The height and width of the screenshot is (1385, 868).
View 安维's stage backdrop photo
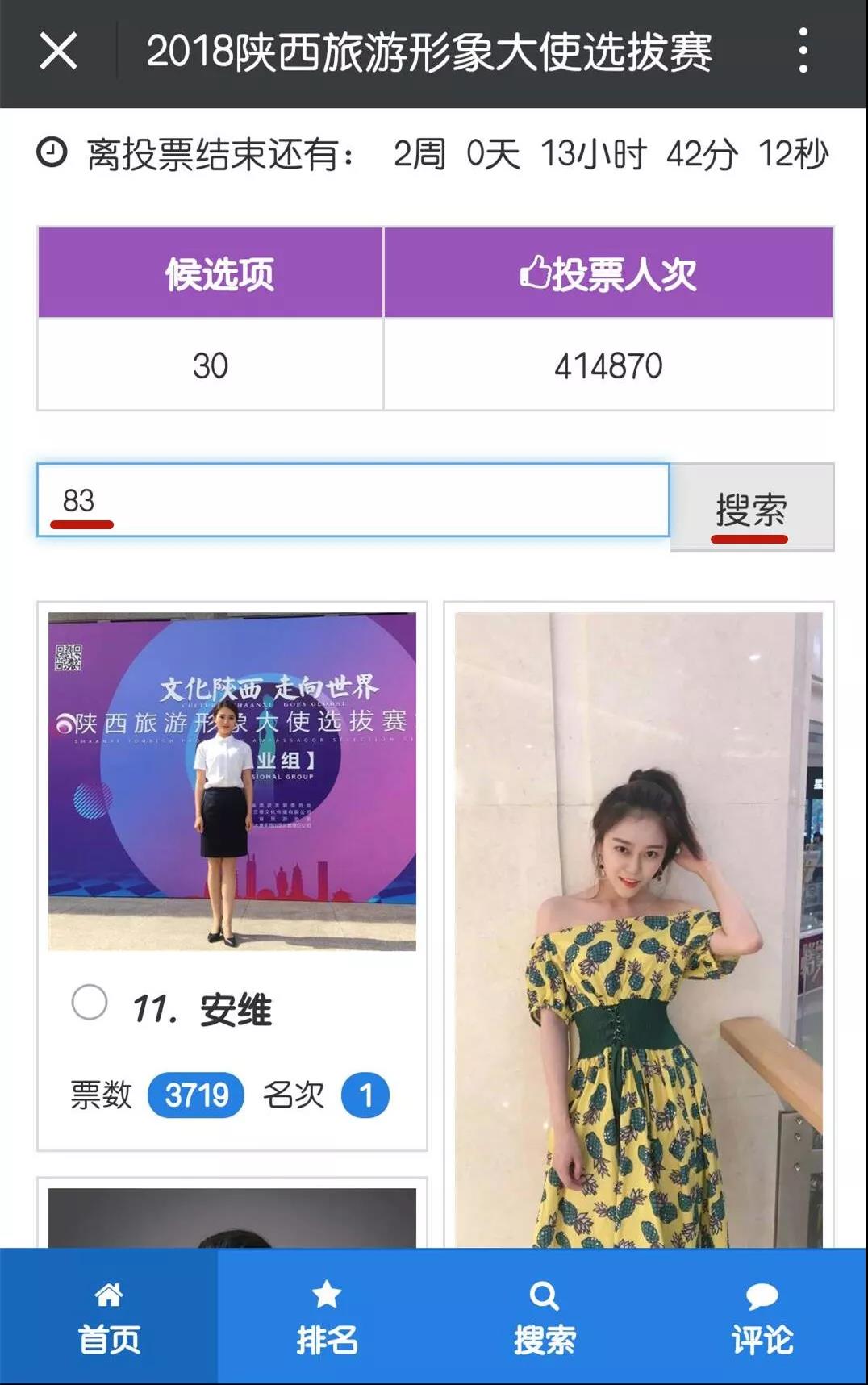(234, 778)
